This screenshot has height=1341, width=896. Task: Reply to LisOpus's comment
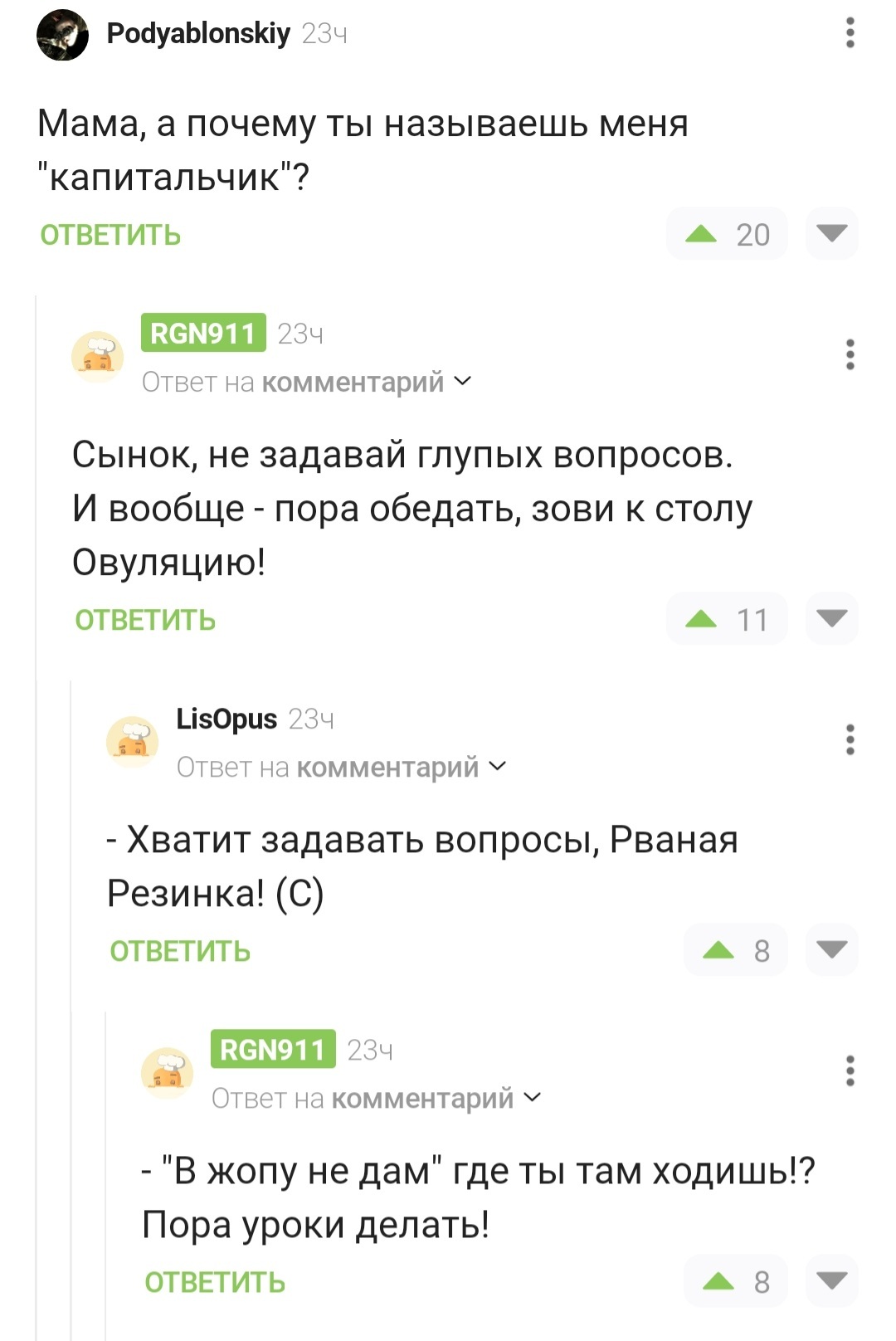tap(180, 951)
